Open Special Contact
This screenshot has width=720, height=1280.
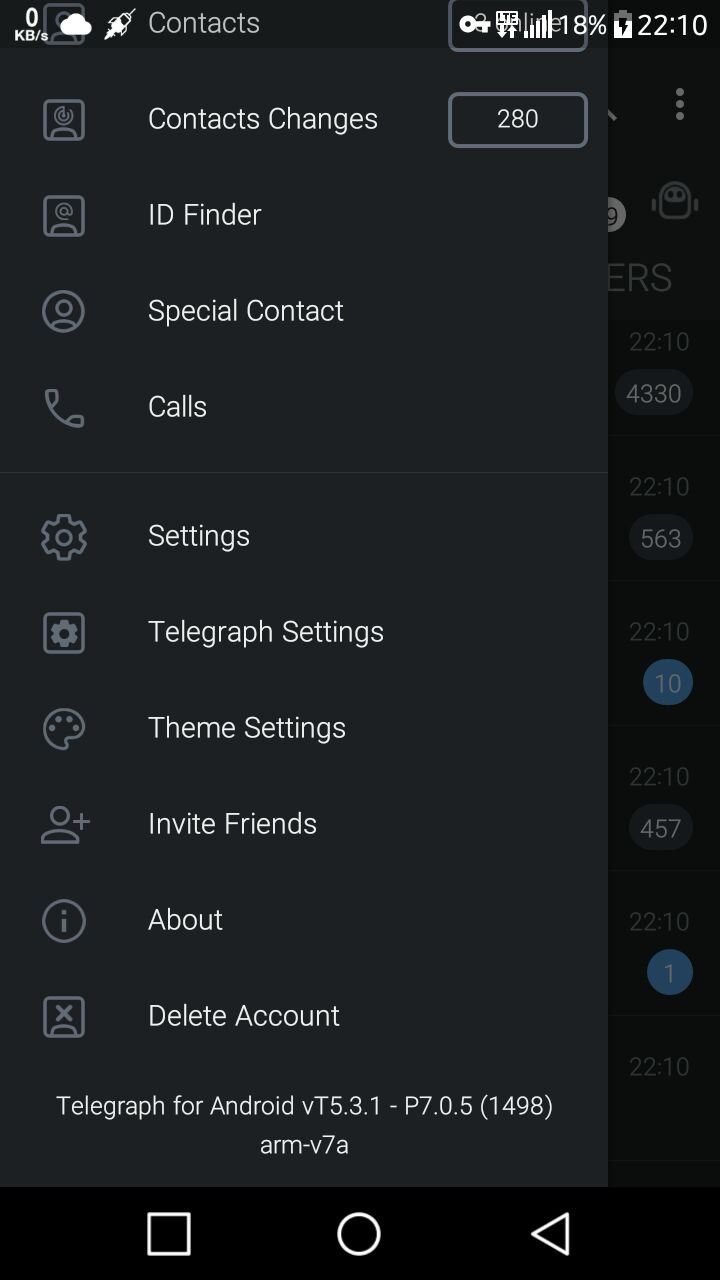tap(304, 311)
